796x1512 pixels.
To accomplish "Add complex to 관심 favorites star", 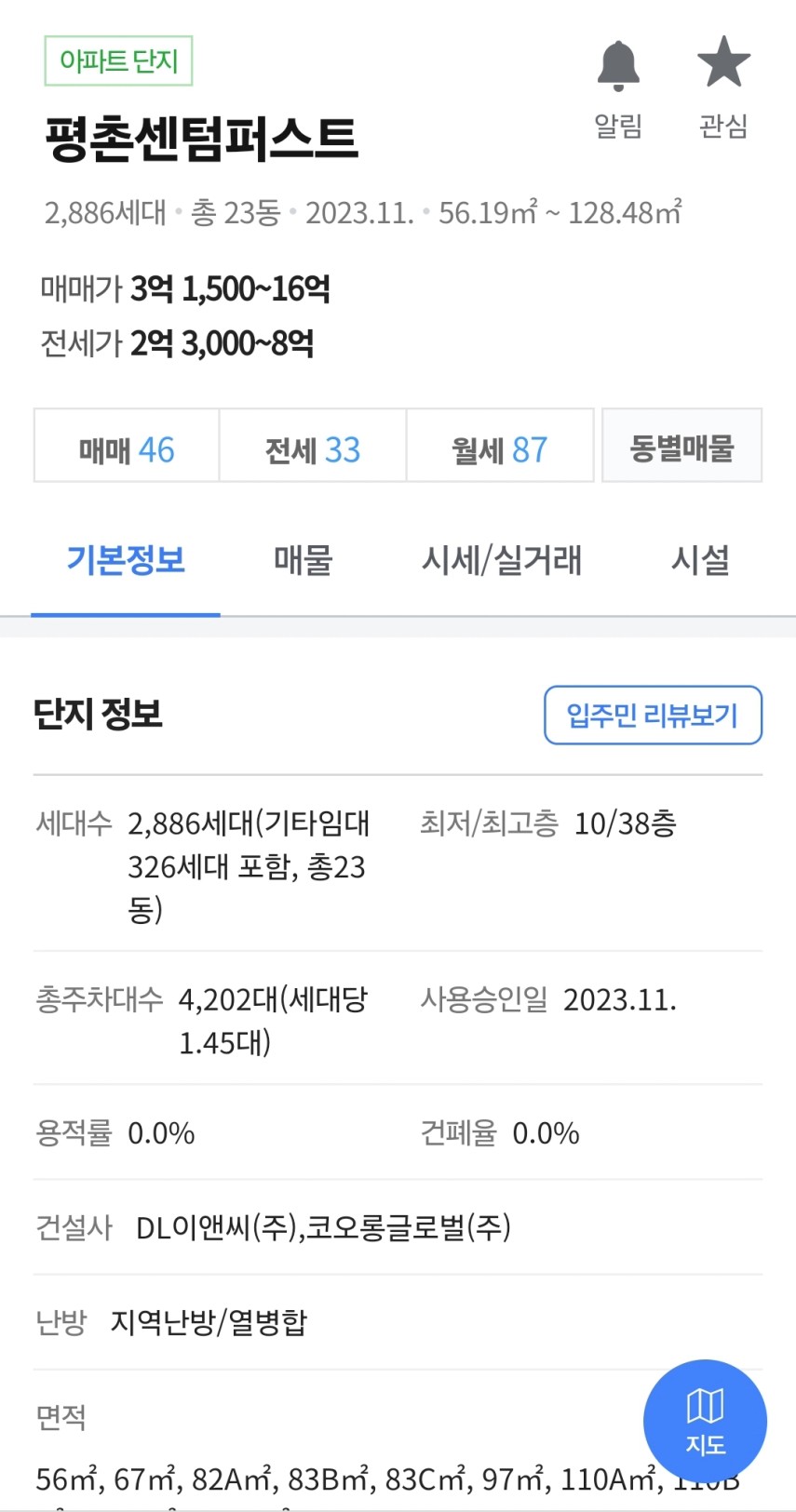I will coord(723,62).
